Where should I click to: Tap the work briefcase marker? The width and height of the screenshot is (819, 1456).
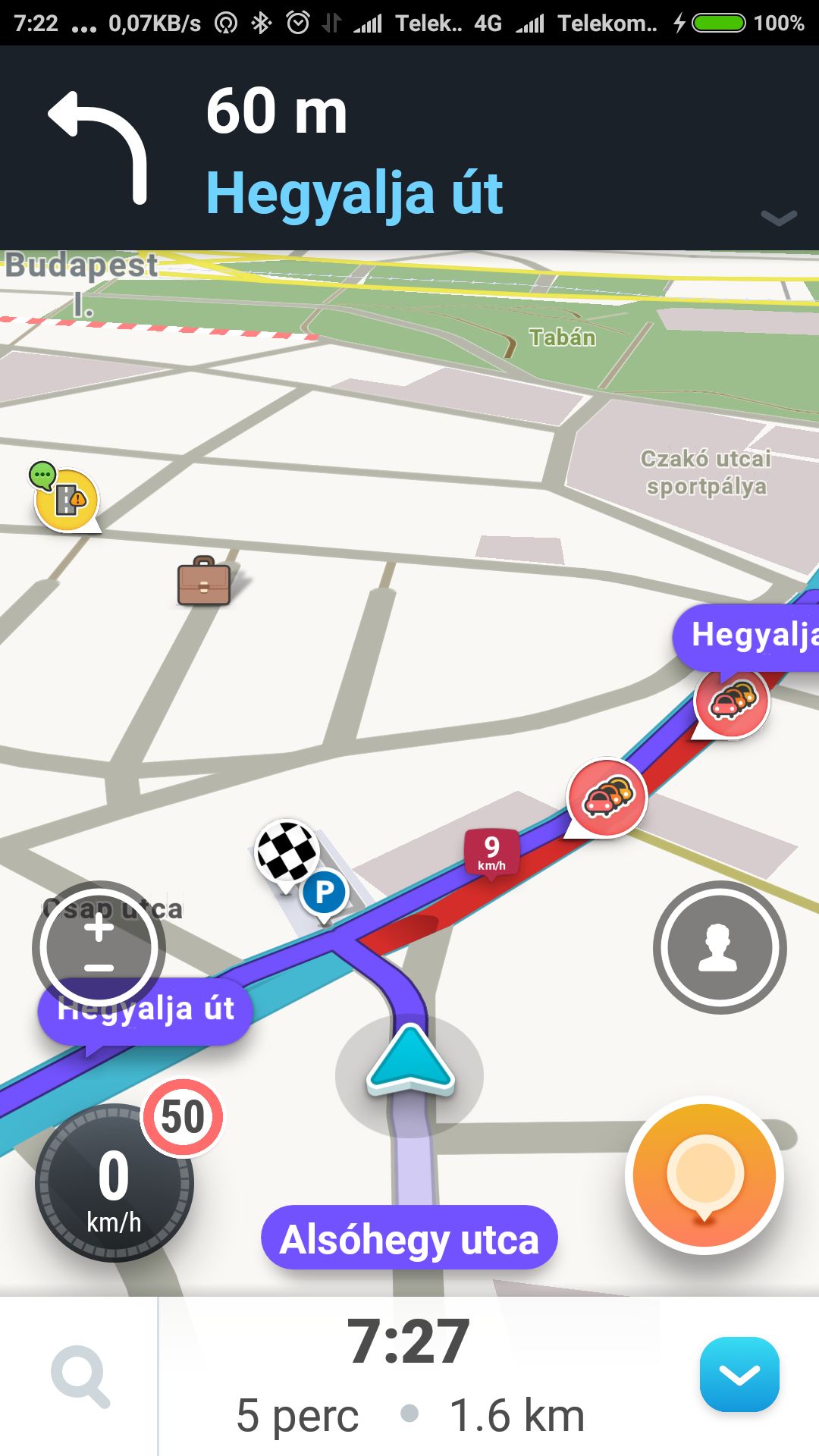pos(204,582)
